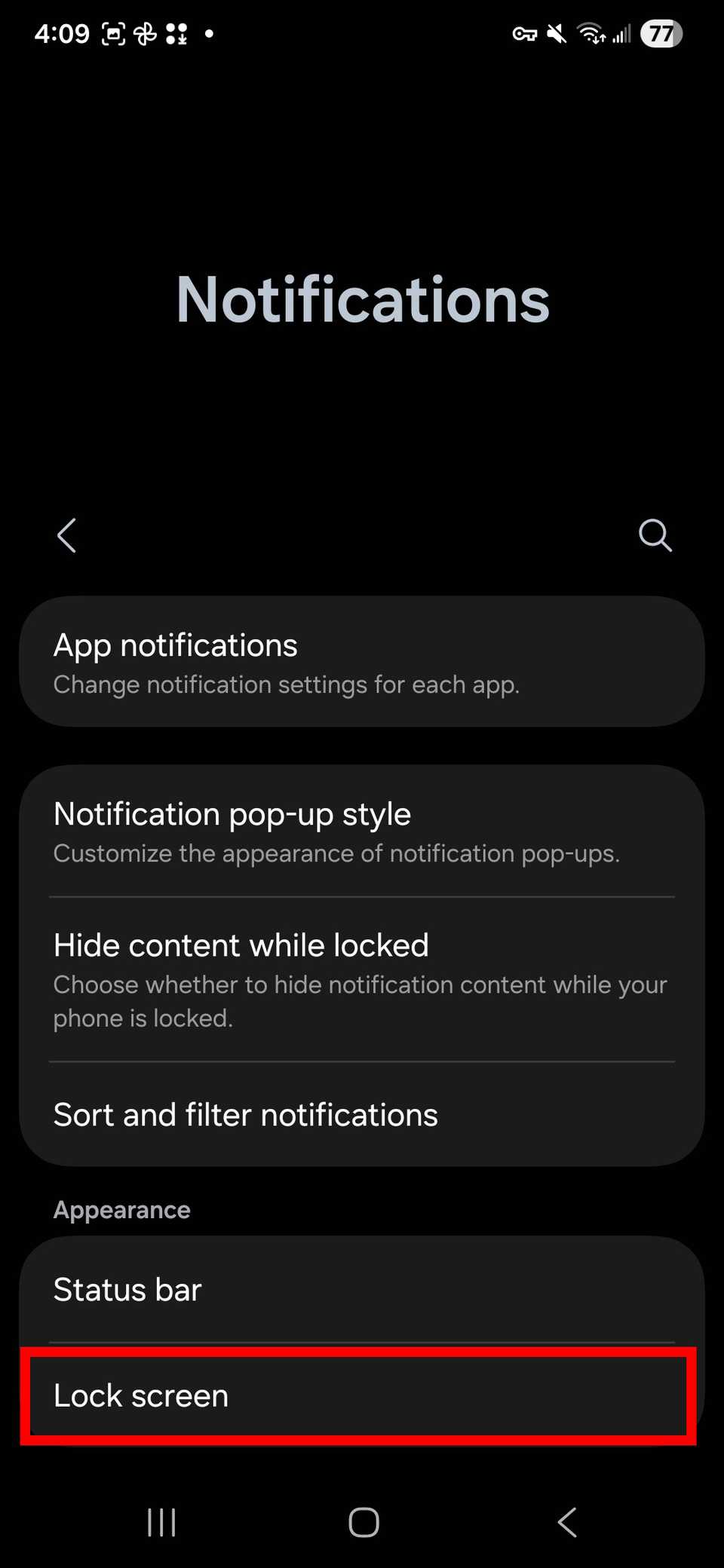
Task: Tap the screen capture icon in status bar
Action: pyautogui.click(x=113, y=33)
